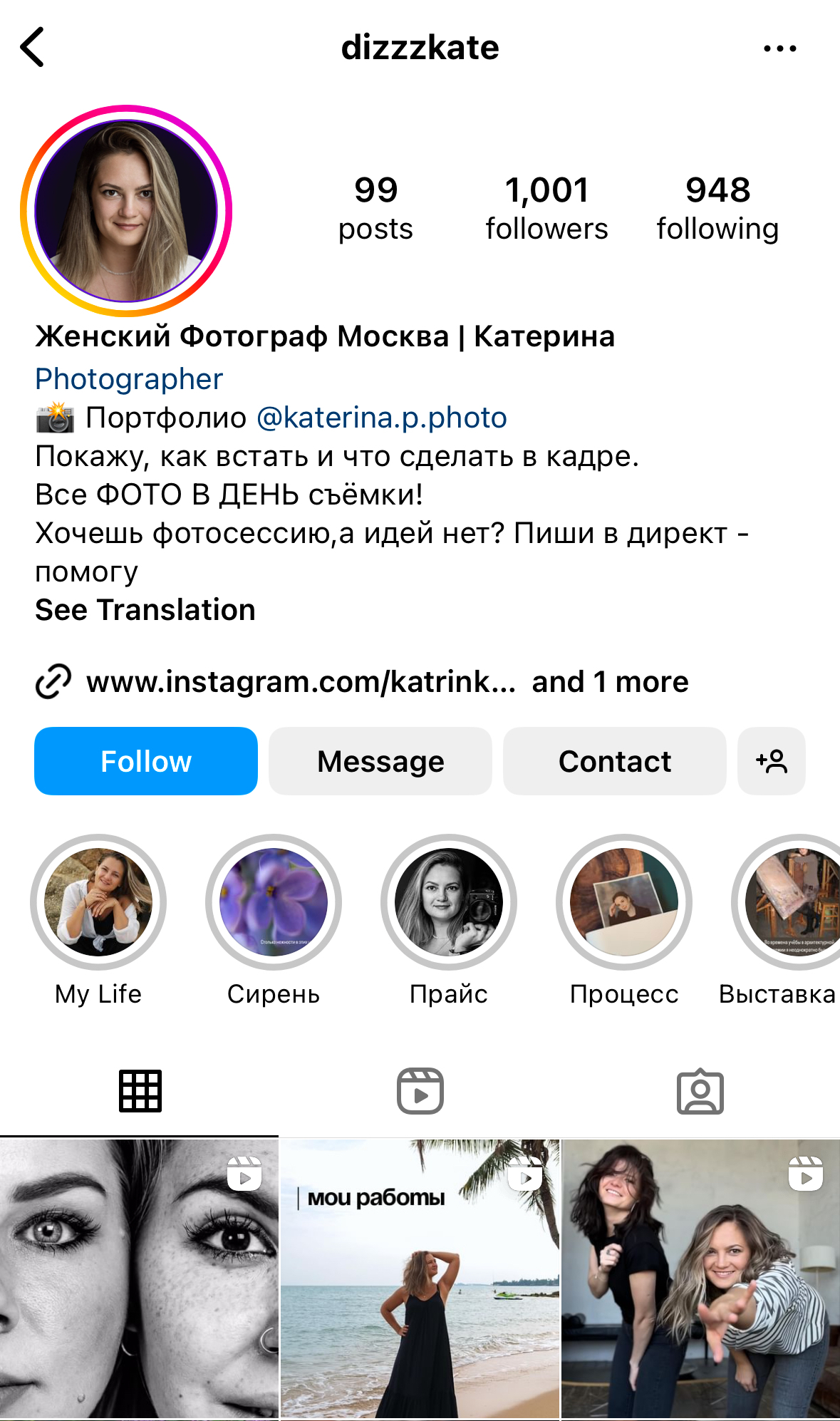Open the Сирень highlight
This screenshot has height=1421, width=840.
point(274,902)
